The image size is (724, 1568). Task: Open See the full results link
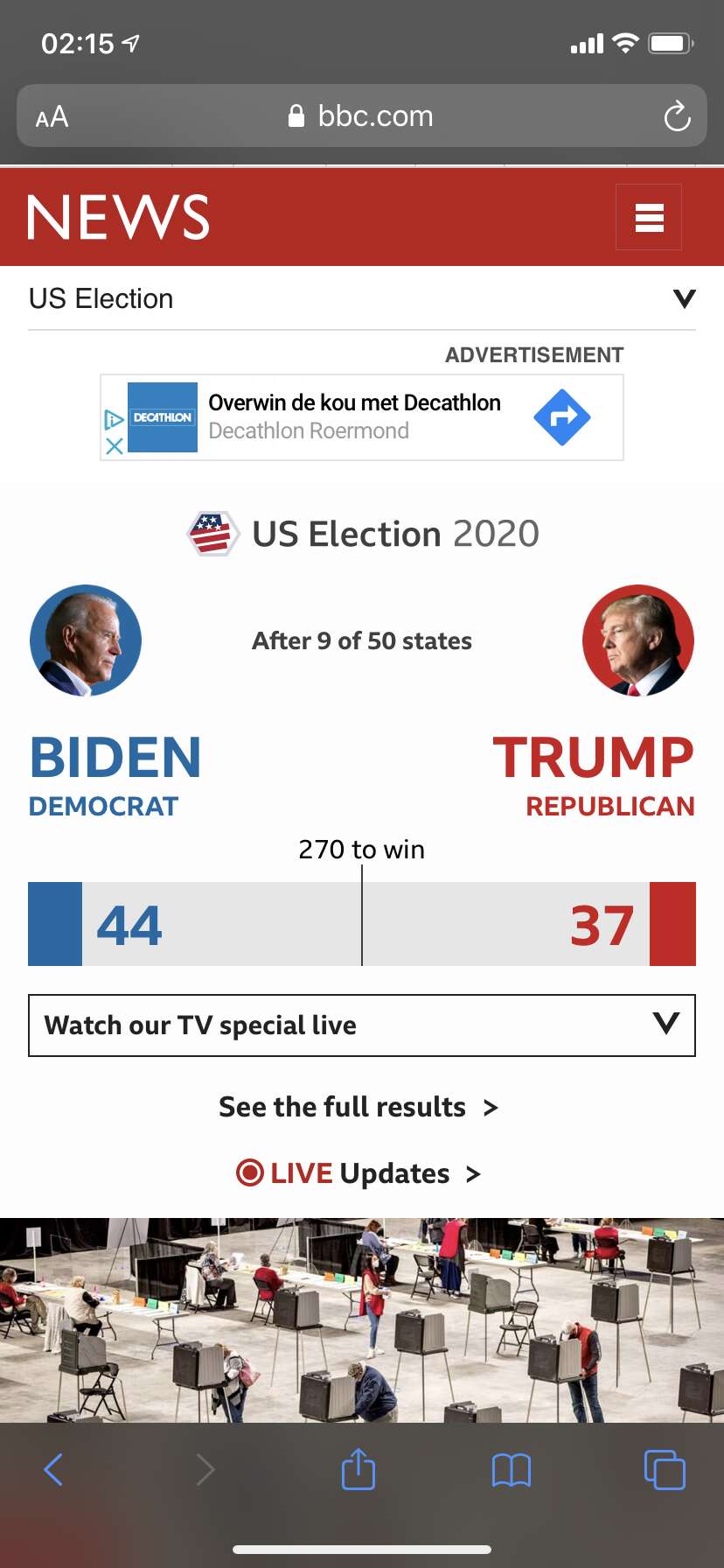point(359,1107)
